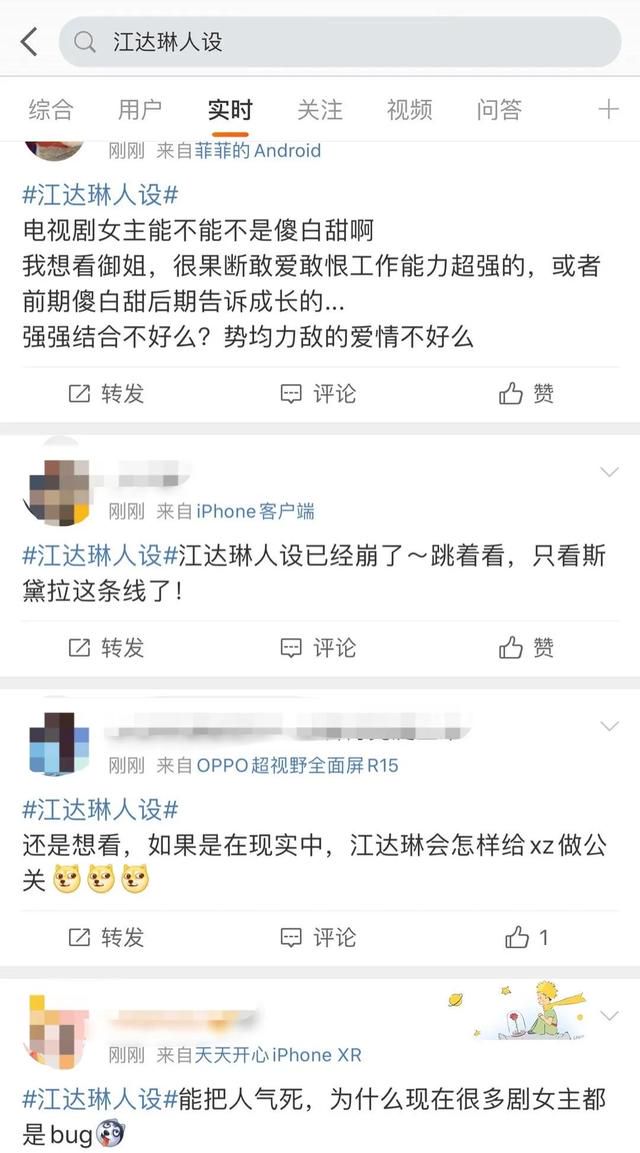The width and height of the screenshot is (640, 1153).
Task: Go back using the top-left arrow
Action: pyautogui.click(x=29, y=42)
